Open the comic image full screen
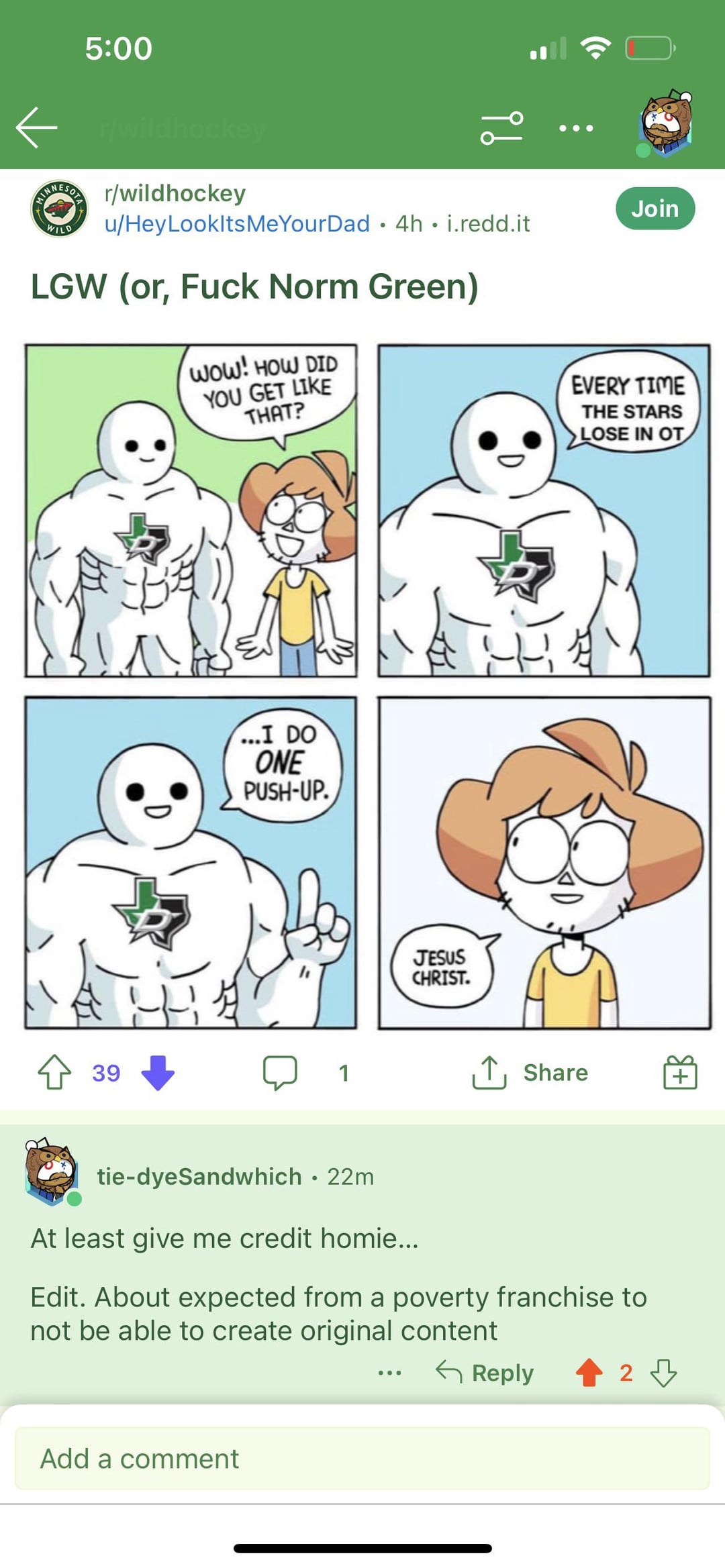The width and height of the screenshot is (725, 1568). (x=367, y=686)
